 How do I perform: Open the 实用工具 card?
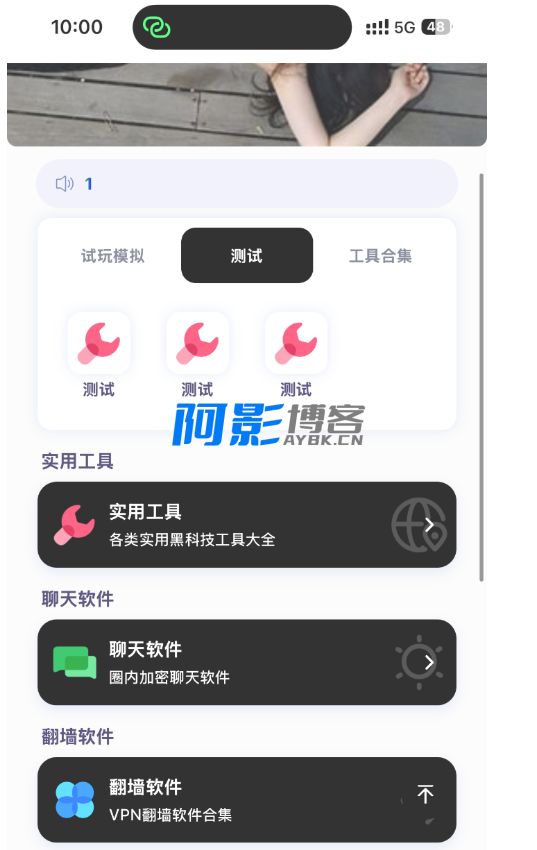click(247, 525)
